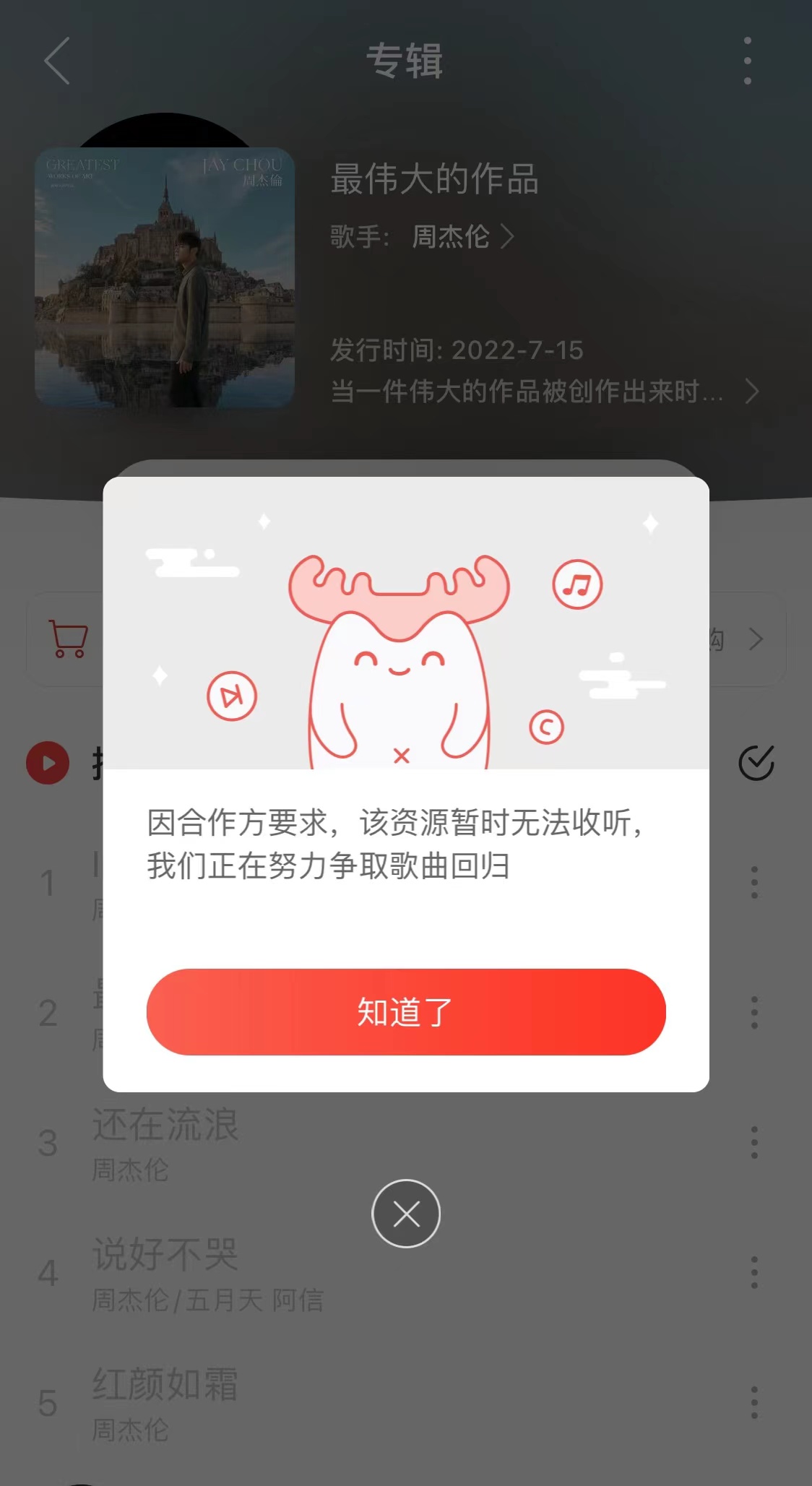Open more options for track 2
The width and height of the screenshot is (812, 1486).
[754, 1012]
